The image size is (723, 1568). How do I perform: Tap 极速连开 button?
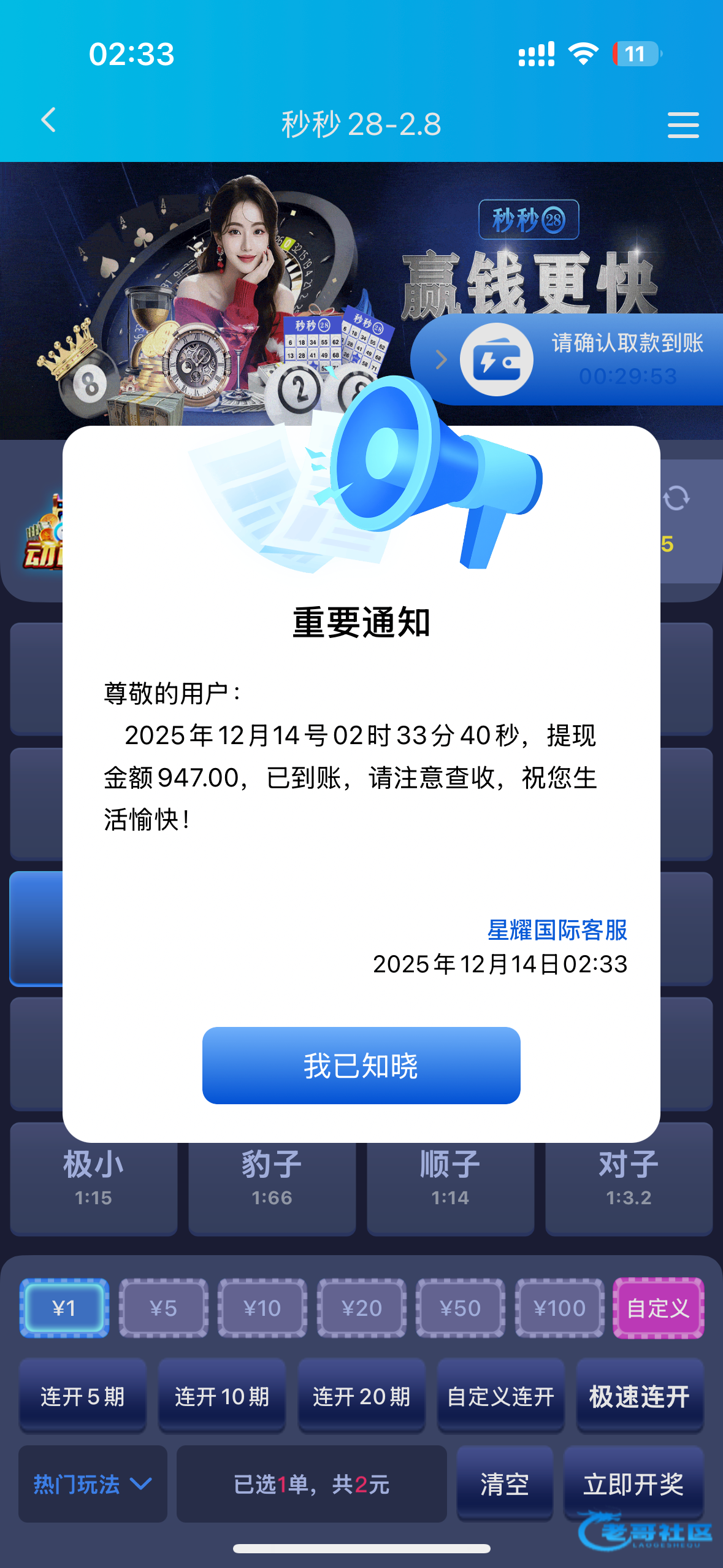[x=640, y=1396]
